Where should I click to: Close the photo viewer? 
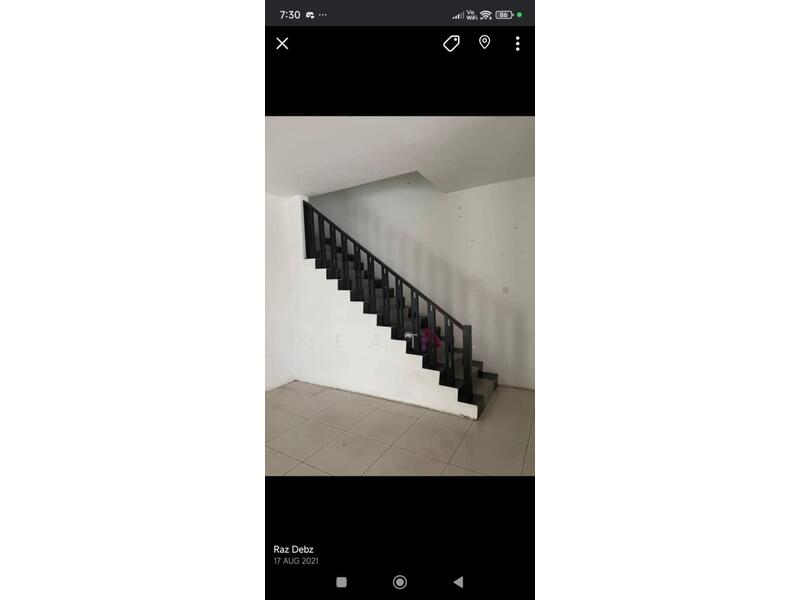(282, 43)
